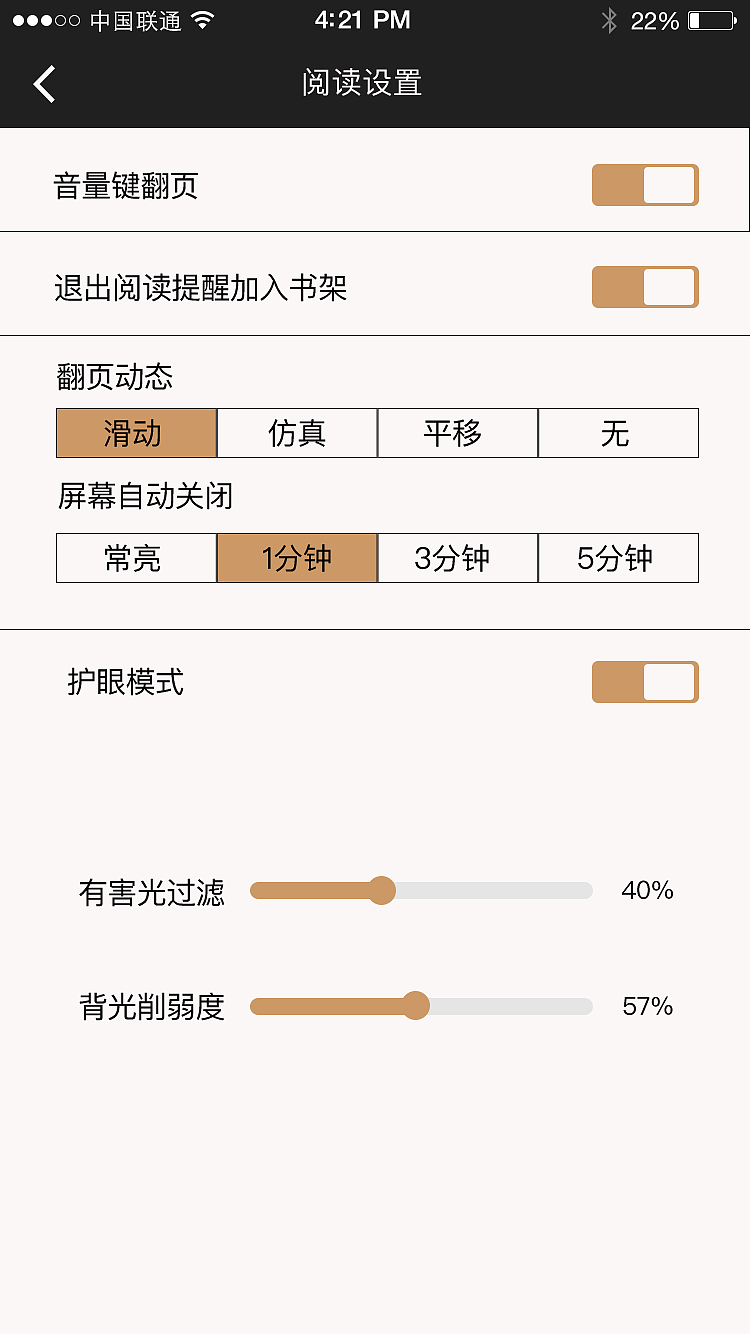Screen dimensions: 750x1334
Task: Choose 无 for page-turn animation
Action: pos(618,433)
